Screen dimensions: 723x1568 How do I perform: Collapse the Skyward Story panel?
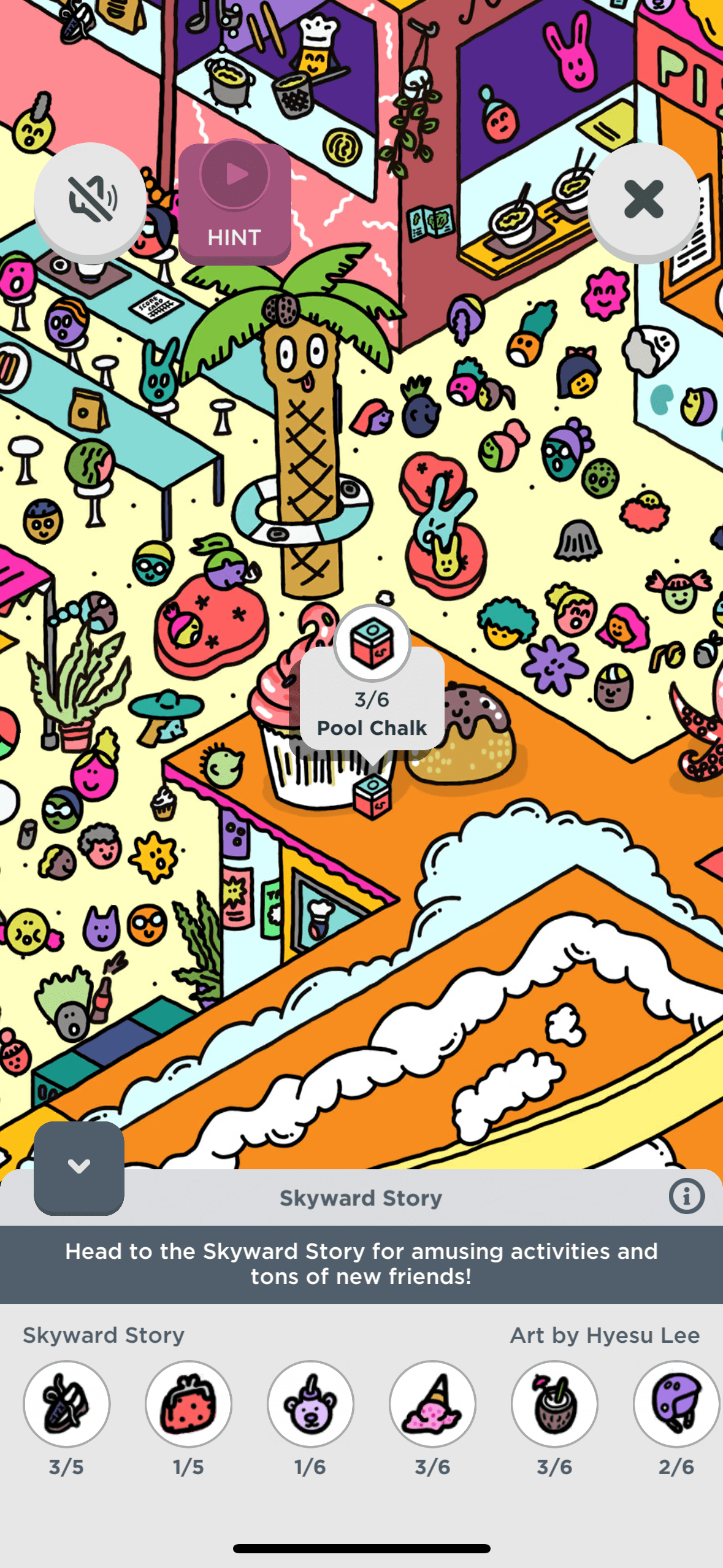(79, 1166)
